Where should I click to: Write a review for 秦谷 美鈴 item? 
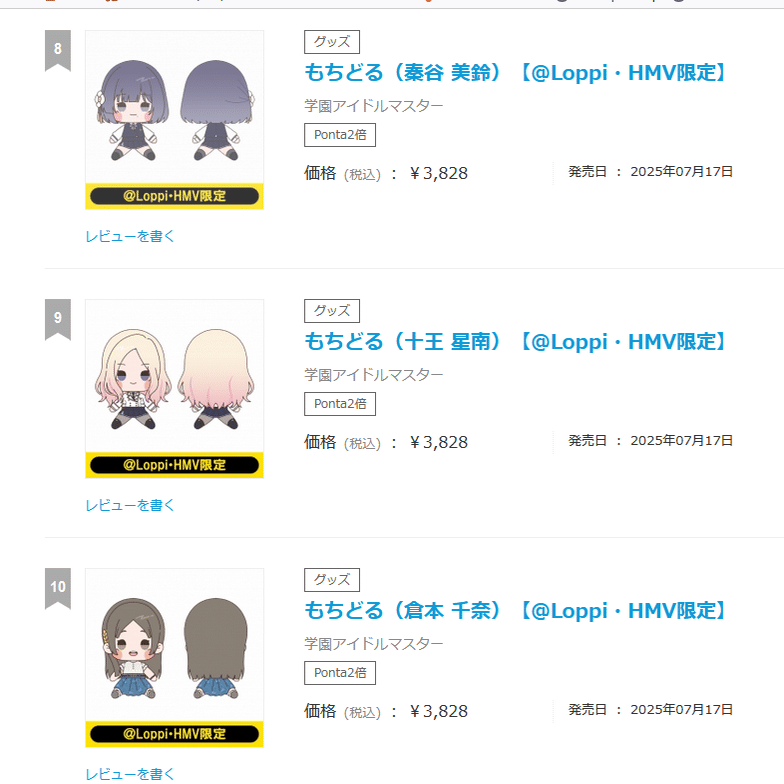[x=130, y=236]
